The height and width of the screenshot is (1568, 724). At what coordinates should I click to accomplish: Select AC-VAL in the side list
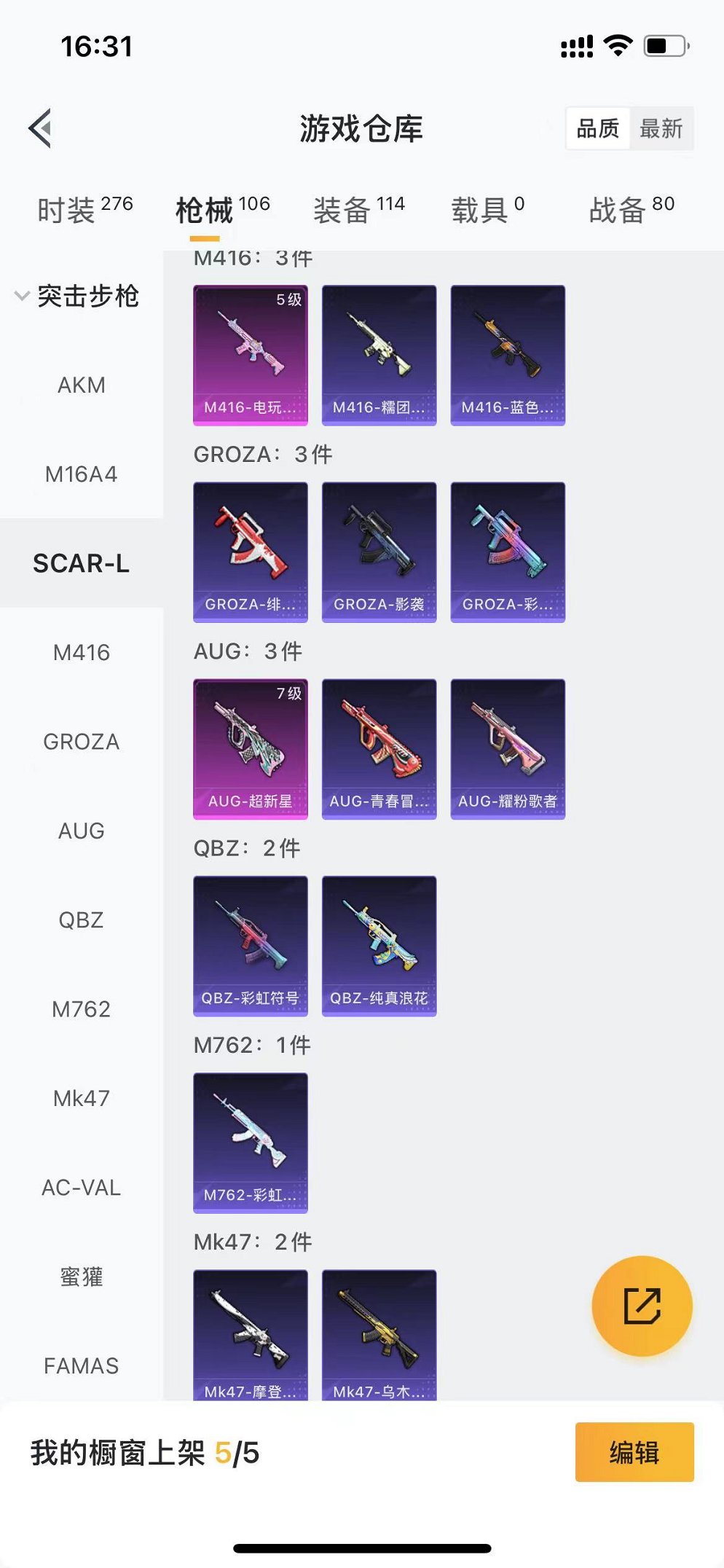coord(82,1188)
